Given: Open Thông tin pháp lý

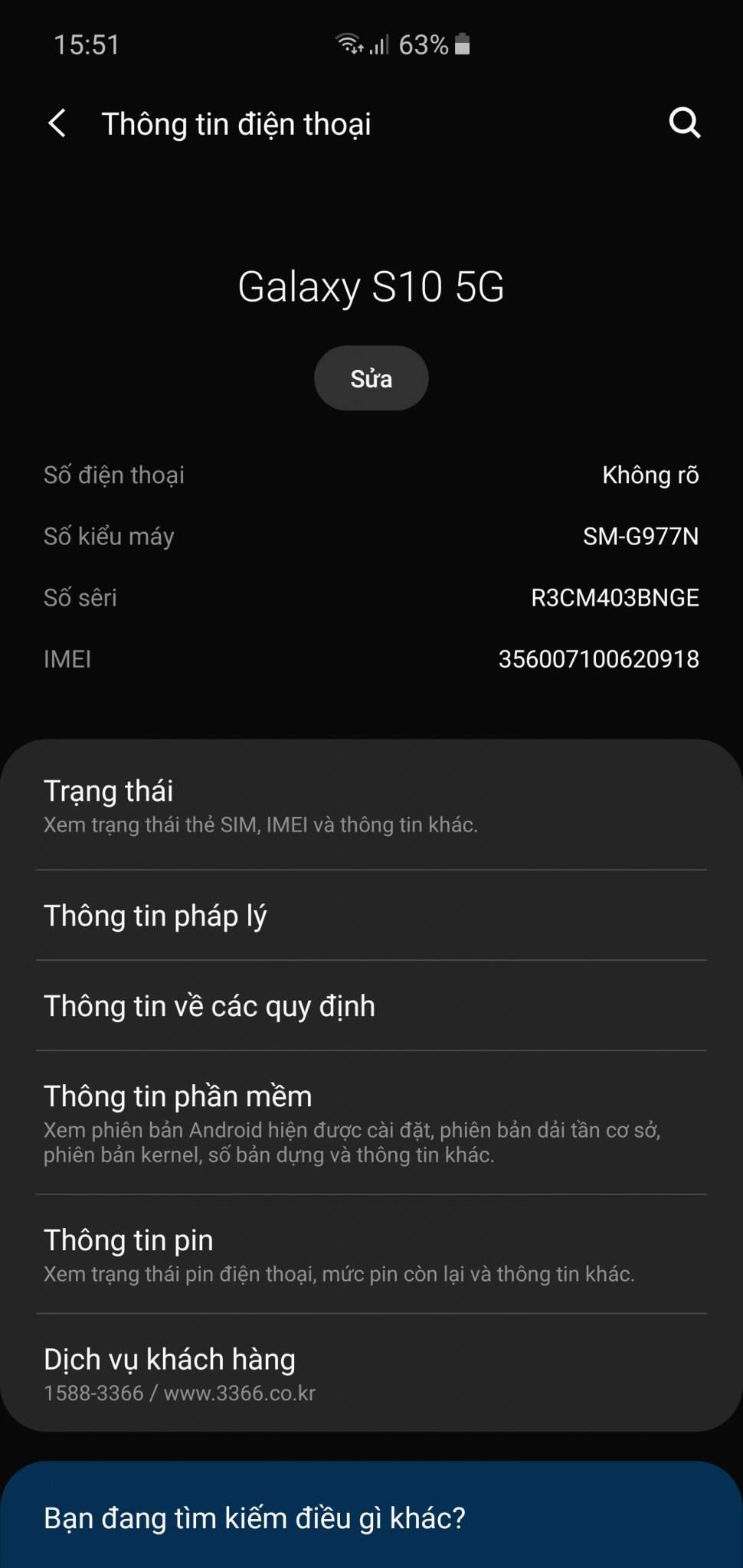Looking at the screenshot, I should tap(371, 916).
